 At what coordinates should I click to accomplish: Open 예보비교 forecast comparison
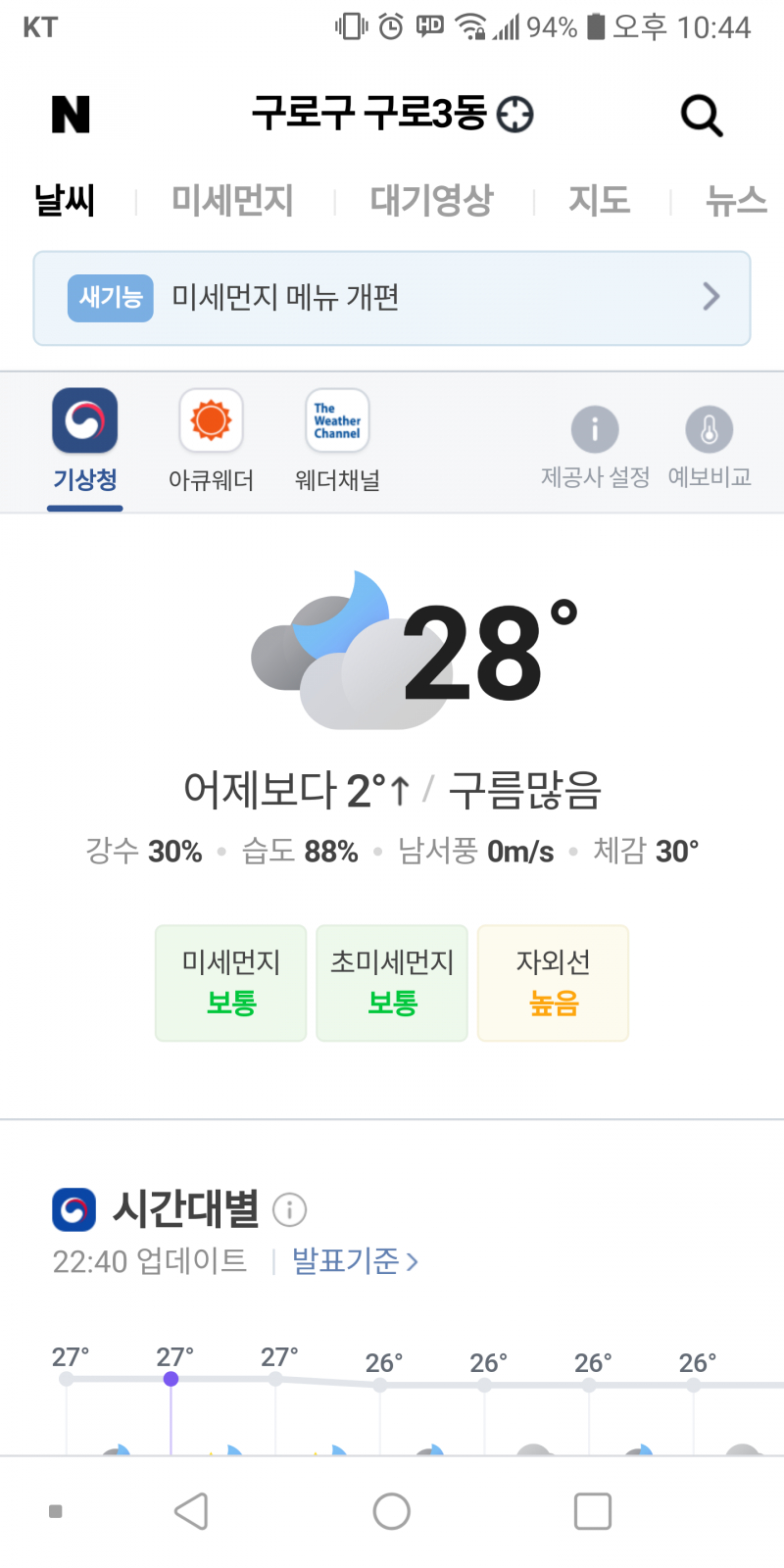(710, 446)
